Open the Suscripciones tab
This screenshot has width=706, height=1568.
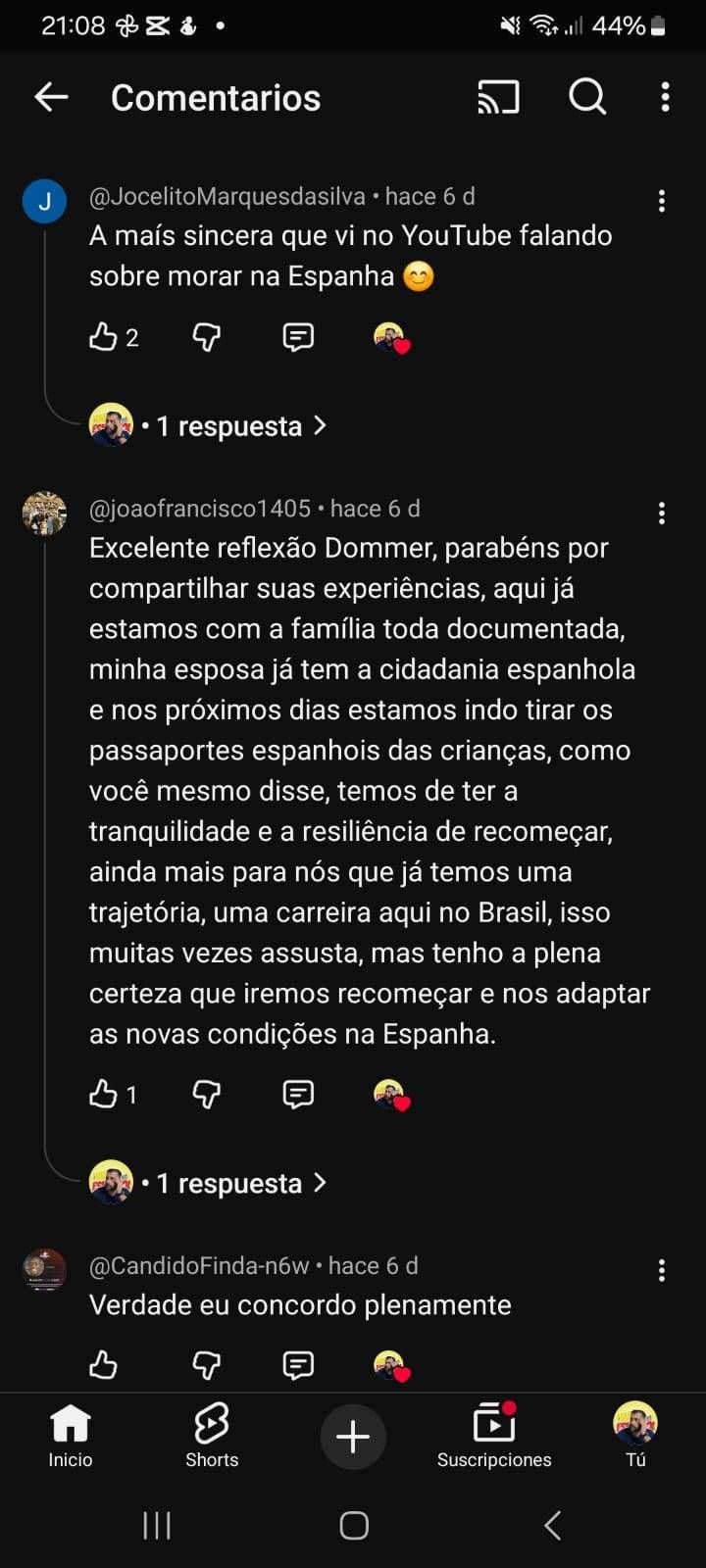(x=494, y=1436)
